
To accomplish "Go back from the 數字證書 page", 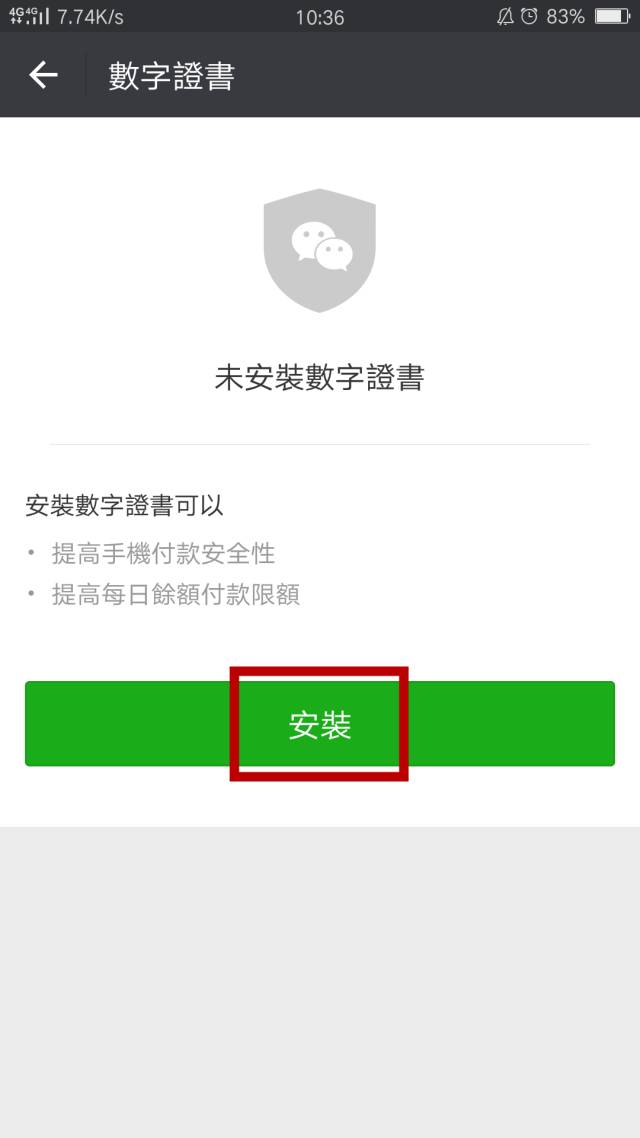I will (x=43, y=75).
